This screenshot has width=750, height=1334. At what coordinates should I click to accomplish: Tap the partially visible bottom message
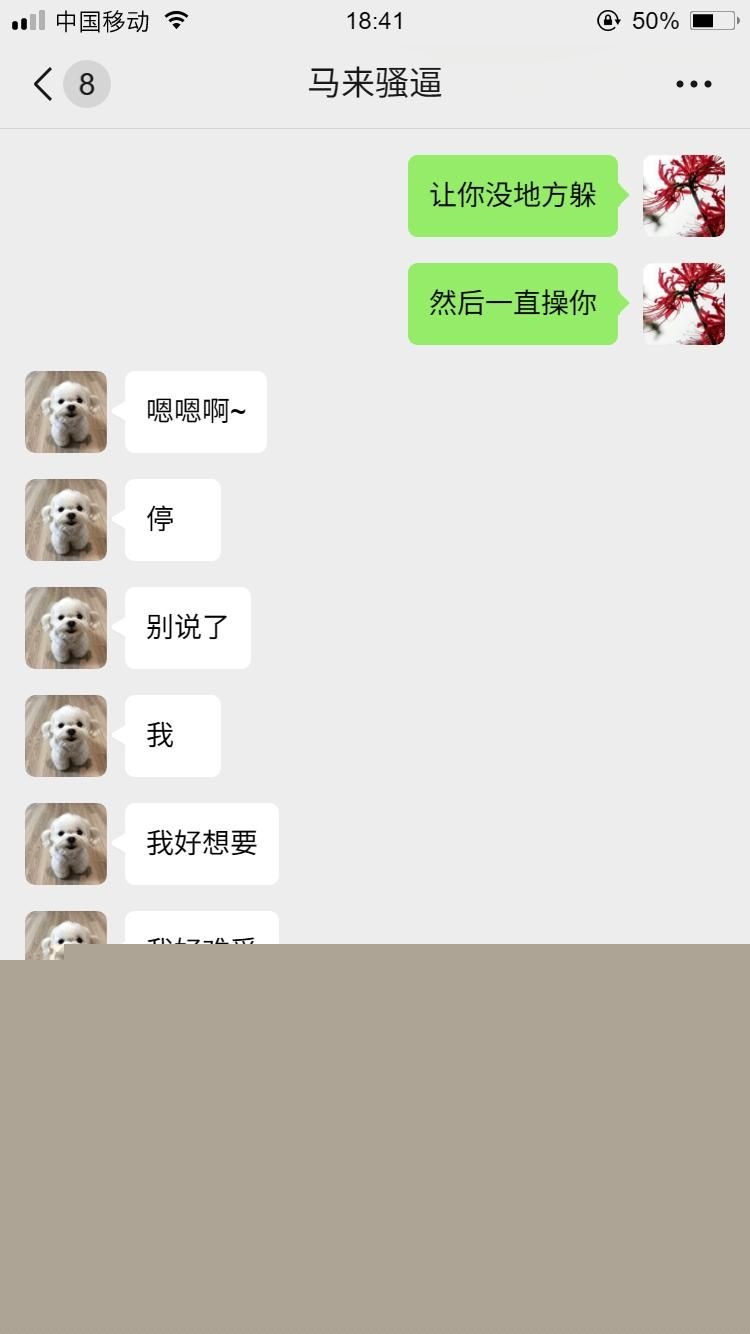coord(200,935)
